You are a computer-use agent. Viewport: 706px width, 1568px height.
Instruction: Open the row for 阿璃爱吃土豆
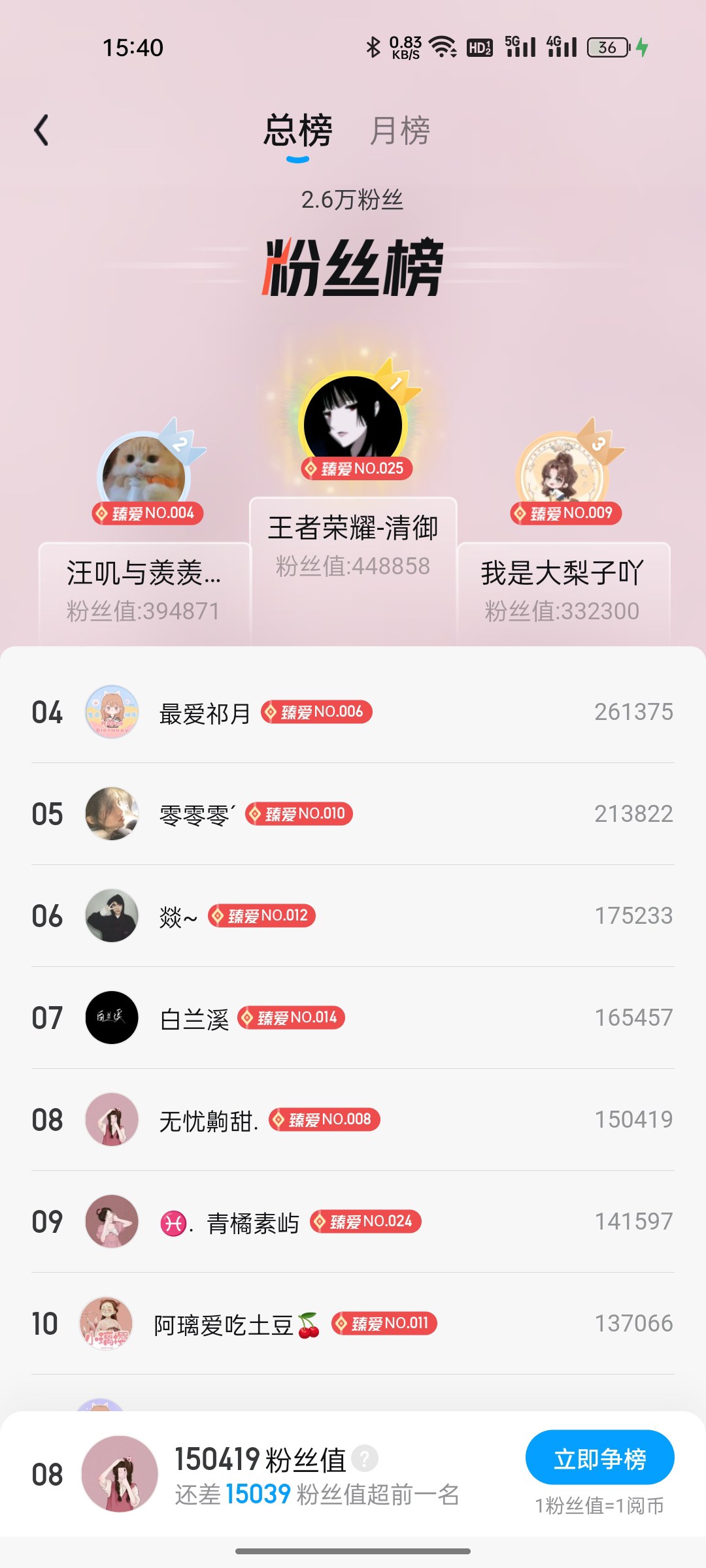[x=353, y=1324]
